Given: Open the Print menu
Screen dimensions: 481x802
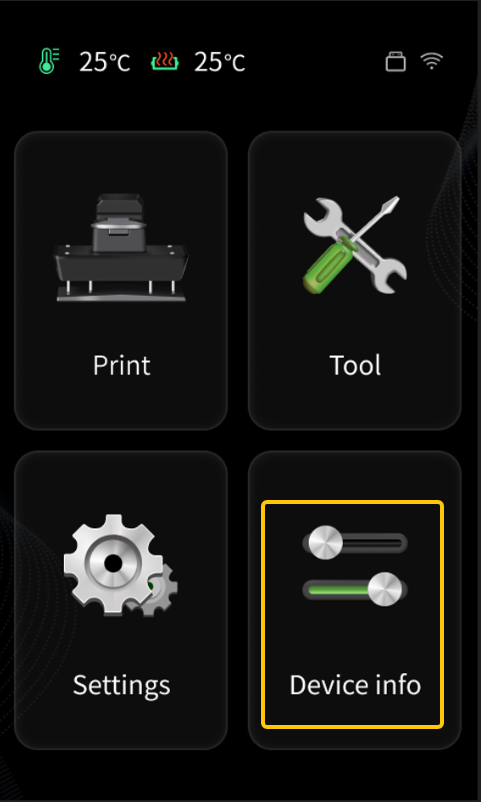Looking at the screenshot, I should (x=121, y=280).
